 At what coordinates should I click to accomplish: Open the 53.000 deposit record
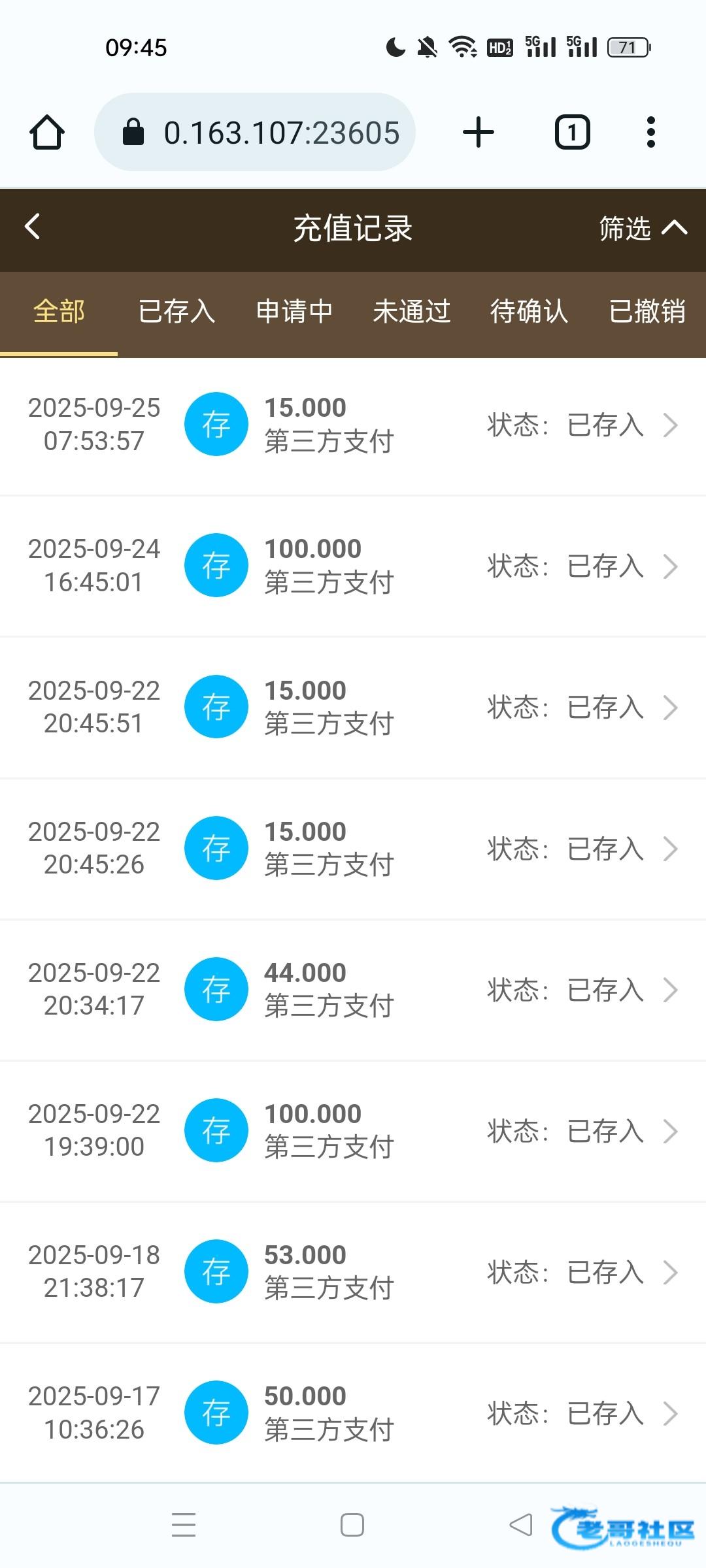[353, 1271]
